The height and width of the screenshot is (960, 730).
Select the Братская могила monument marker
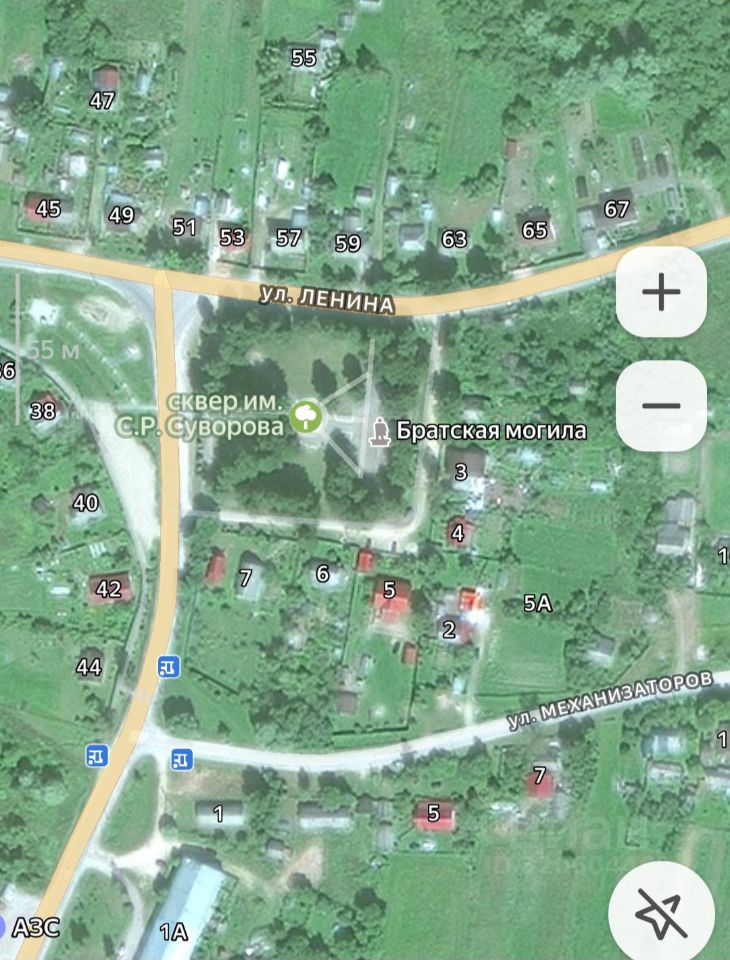380,431
